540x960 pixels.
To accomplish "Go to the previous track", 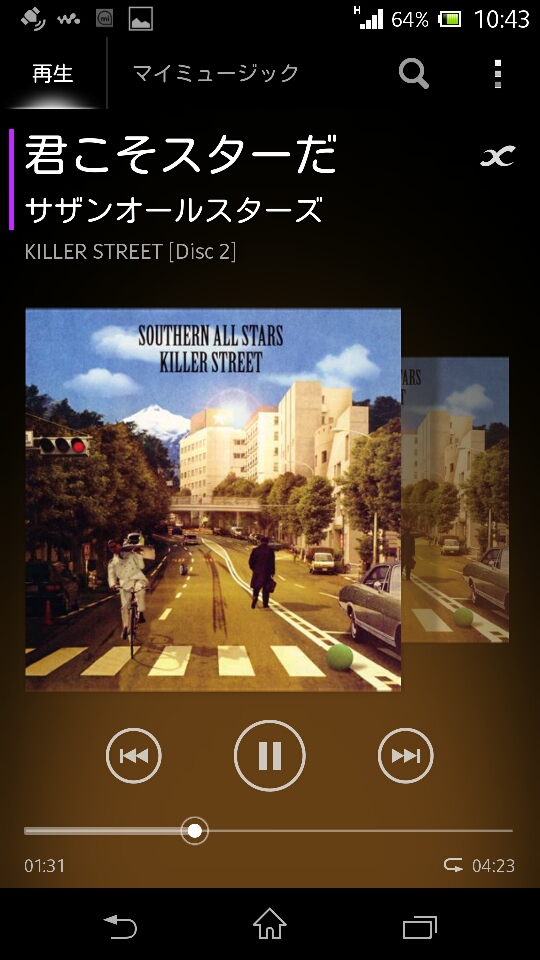I will 133,756.
